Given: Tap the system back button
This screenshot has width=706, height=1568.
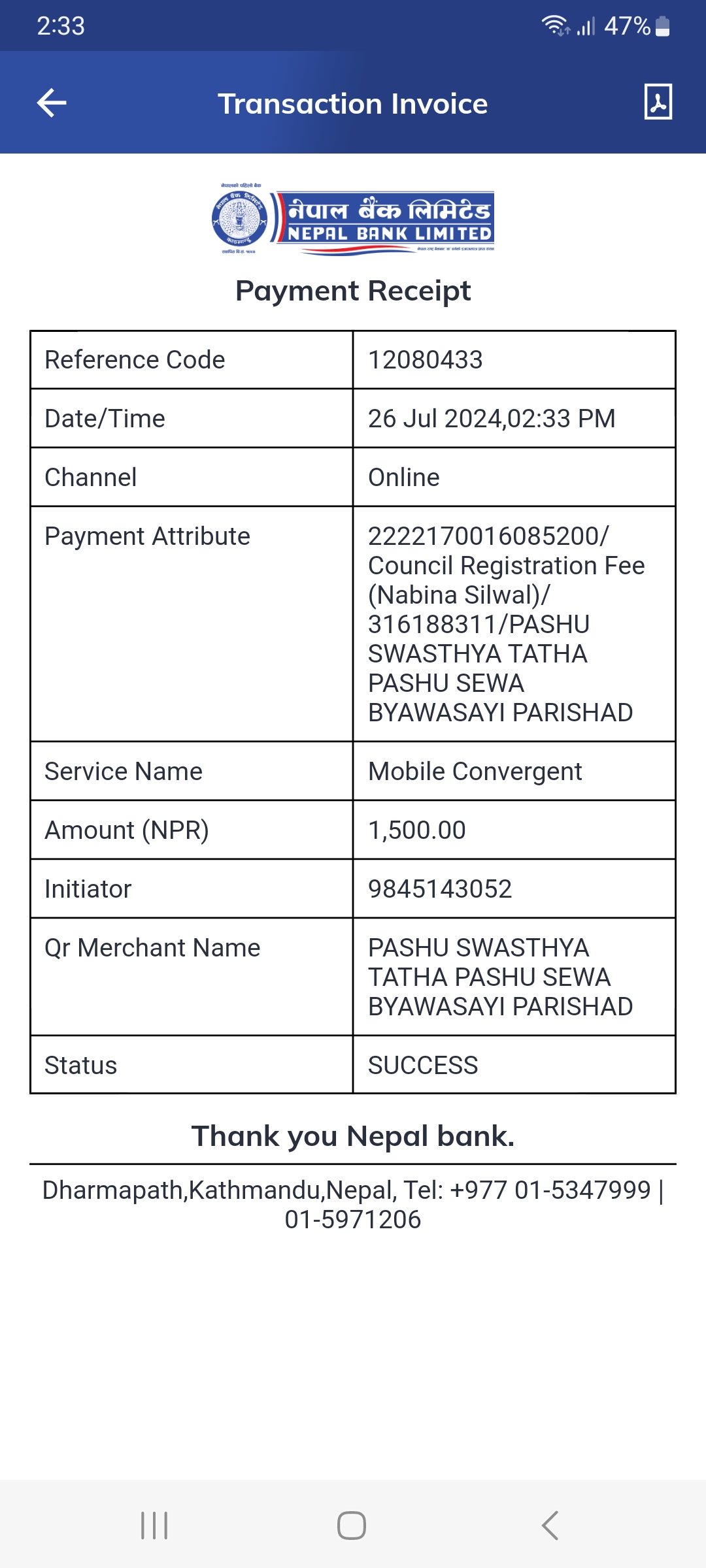Looking at the screenshot, I should [550, 1526].
